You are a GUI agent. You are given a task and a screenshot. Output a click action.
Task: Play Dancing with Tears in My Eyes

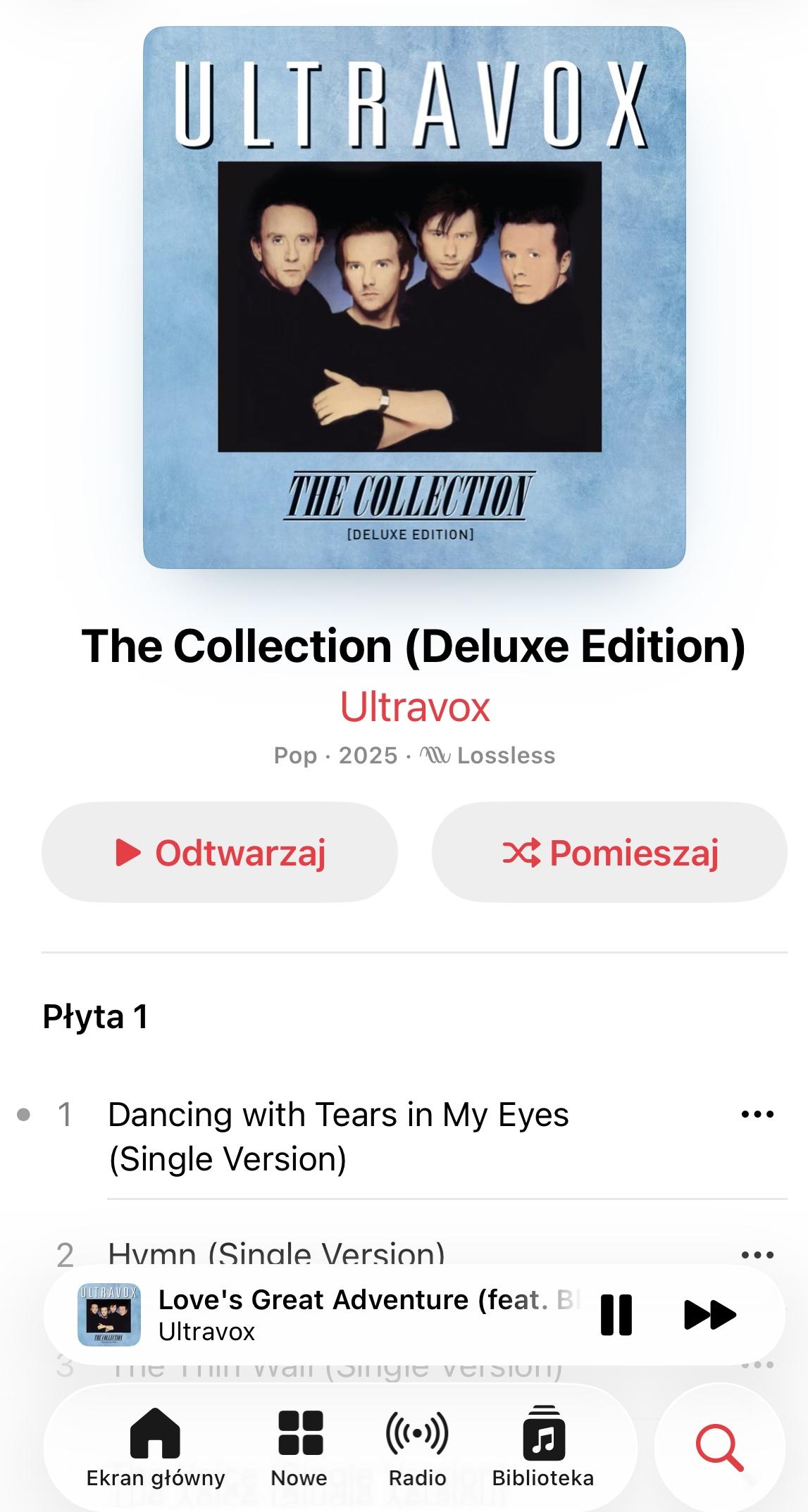click(x=338, y=1136)
